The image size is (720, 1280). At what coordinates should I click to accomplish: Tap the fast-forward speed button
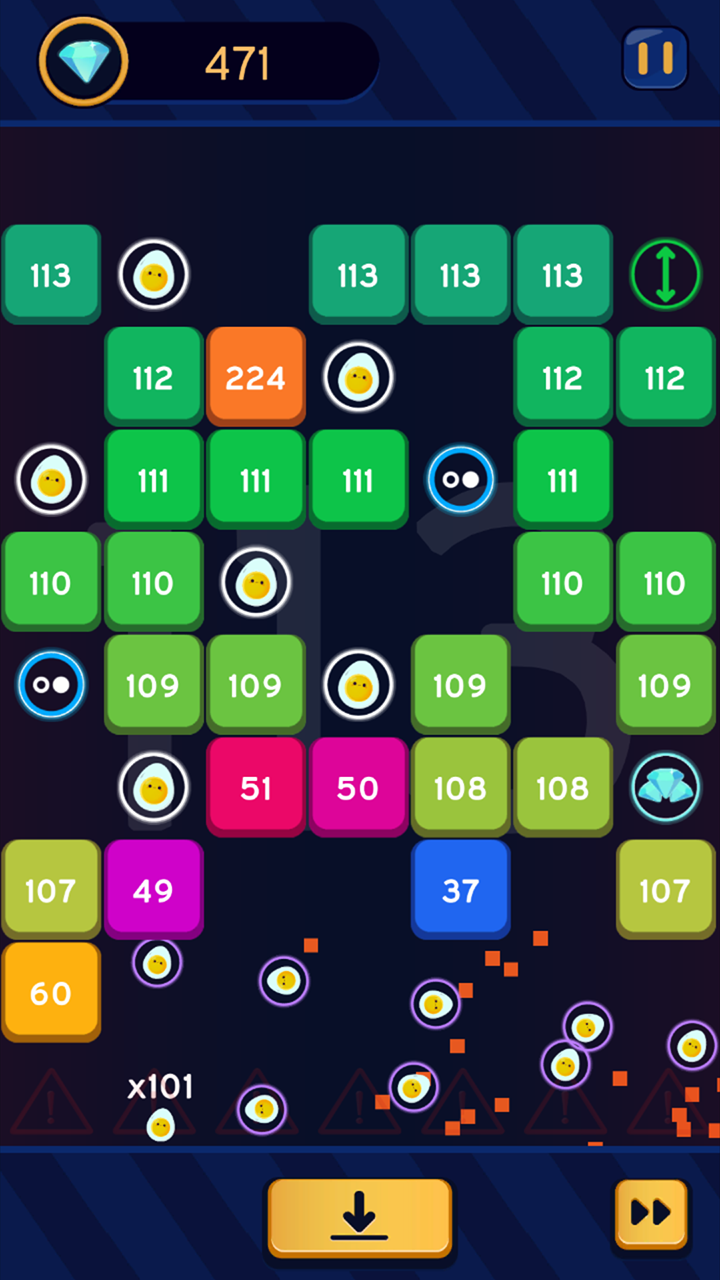click(x=651, y=1214)
